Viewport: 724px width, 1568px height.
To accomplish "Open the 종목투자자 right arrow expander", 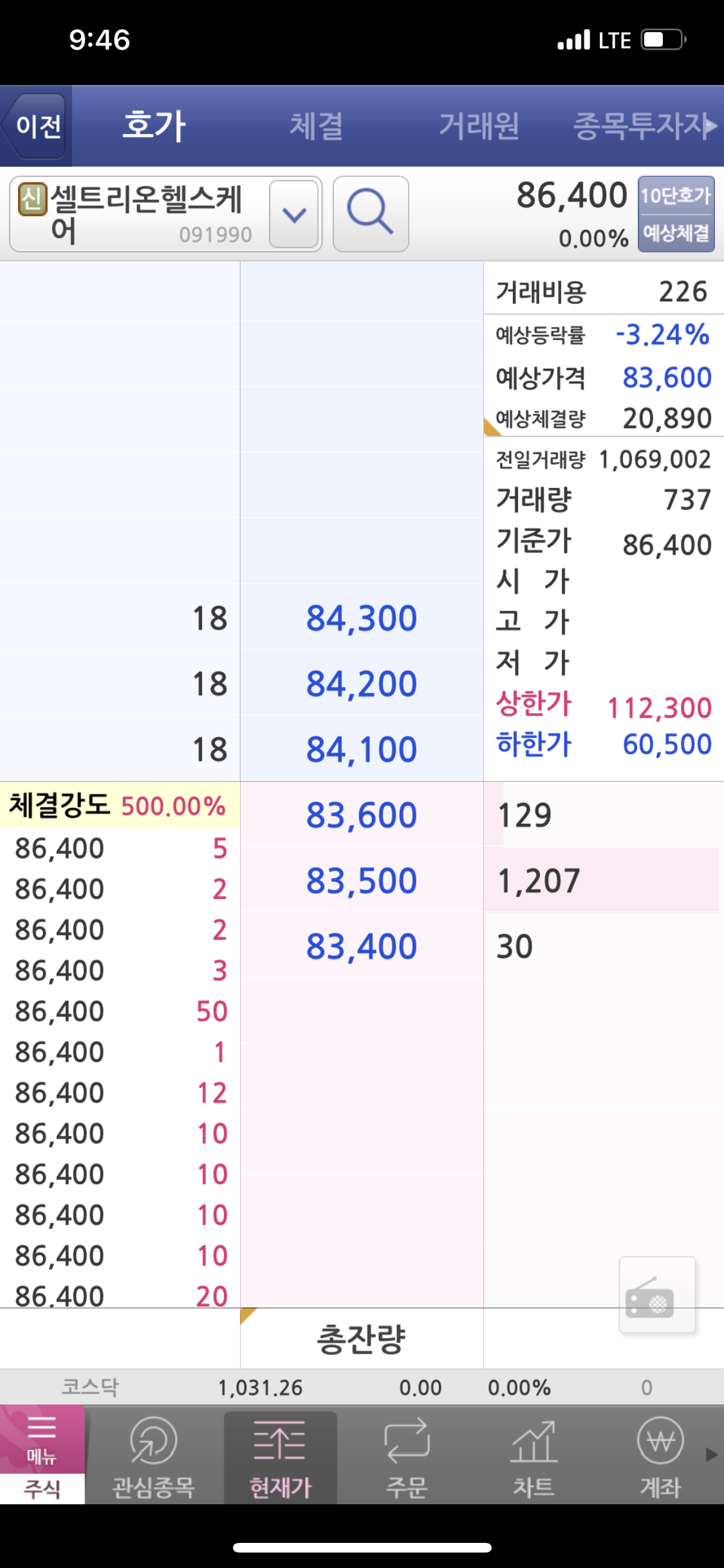I will (x=713, y=126).
